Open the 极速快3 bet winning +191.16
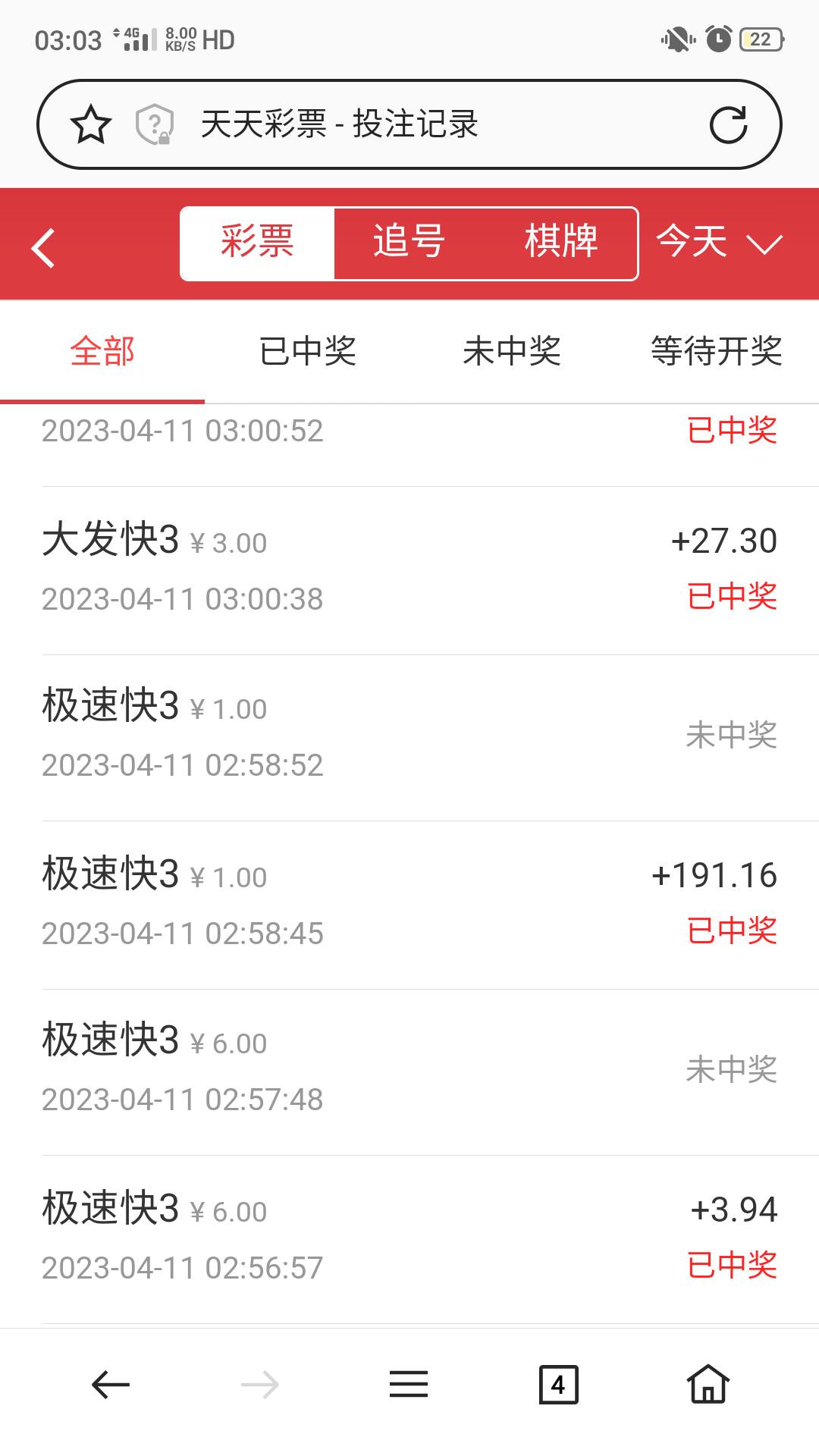819x1456 pixels. (x=409, y=905)
